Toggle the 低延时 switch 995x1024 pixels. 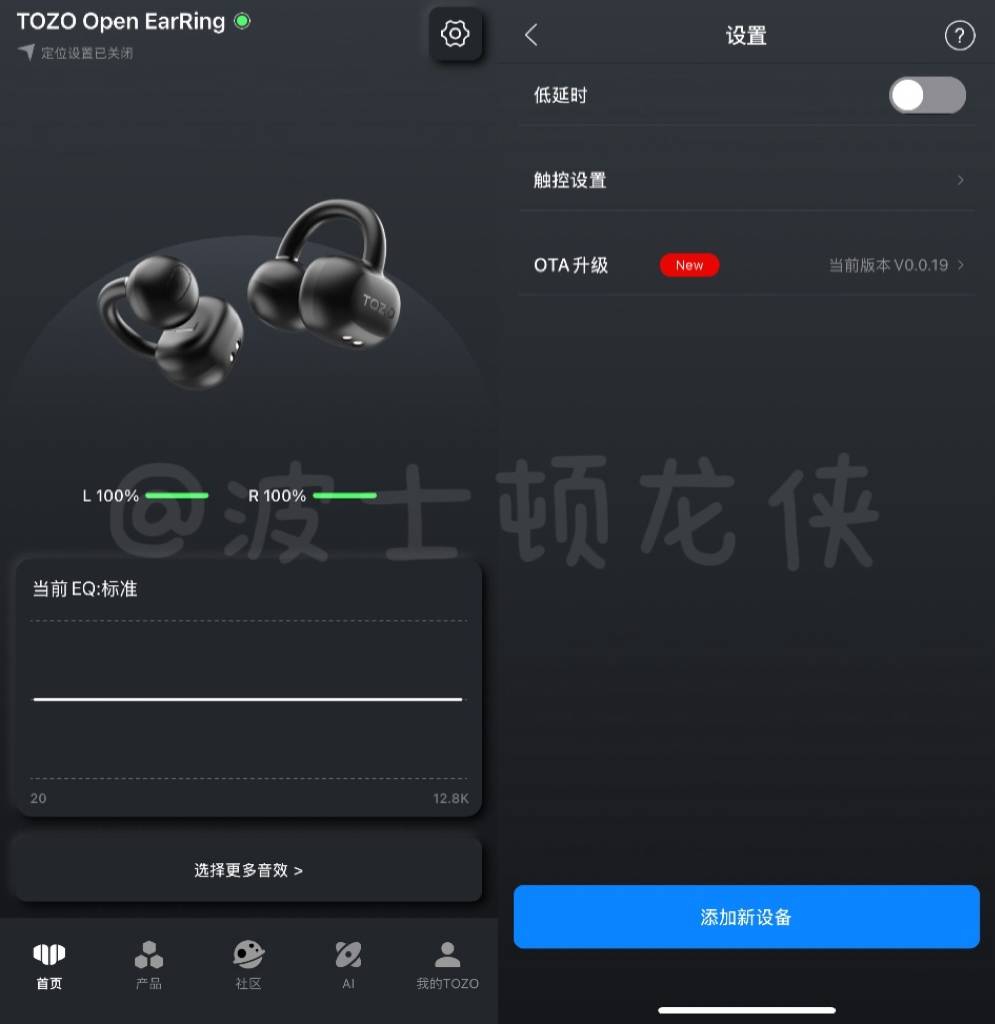point(927,96)
